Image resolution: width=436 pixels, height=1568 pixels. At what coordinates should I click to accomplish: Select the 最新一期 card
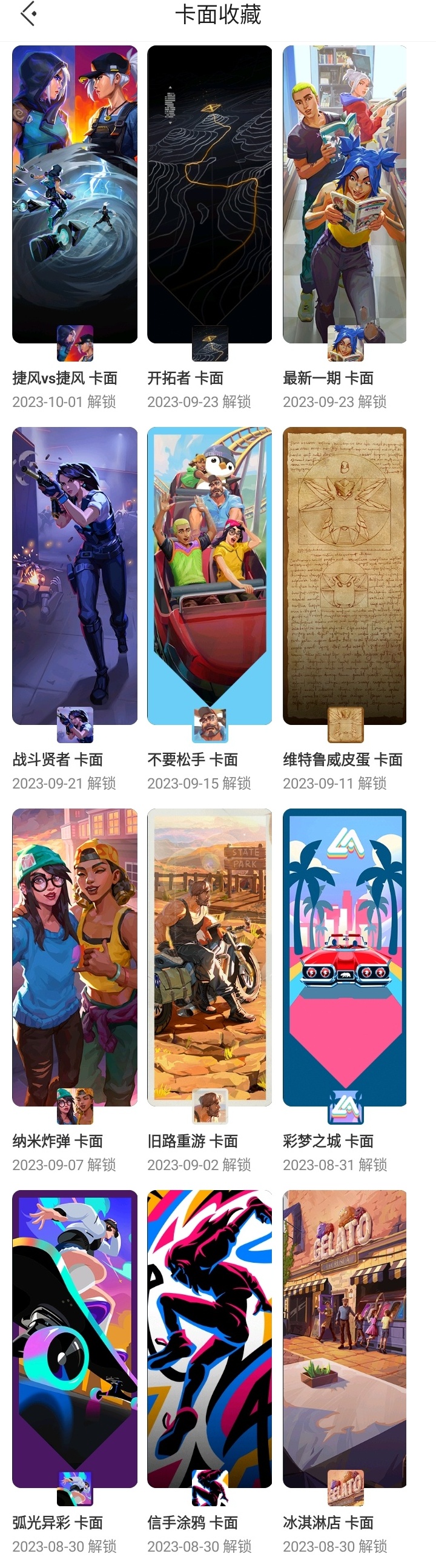click(x=345, y=195)
